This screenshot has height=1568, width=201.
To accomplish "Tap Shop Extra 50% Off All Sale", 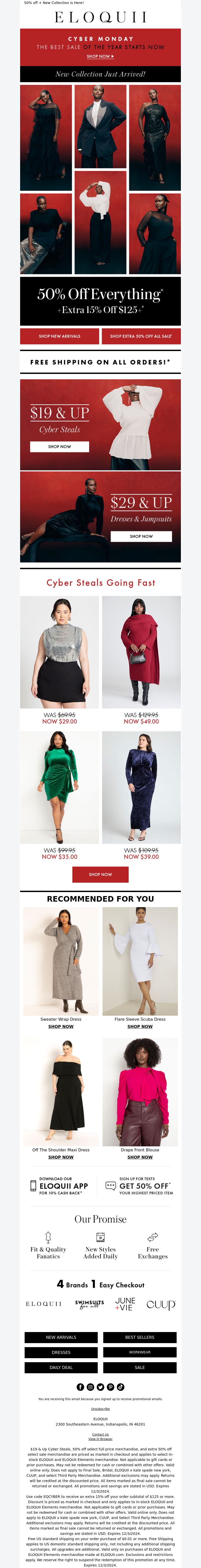I will (141, 336).
